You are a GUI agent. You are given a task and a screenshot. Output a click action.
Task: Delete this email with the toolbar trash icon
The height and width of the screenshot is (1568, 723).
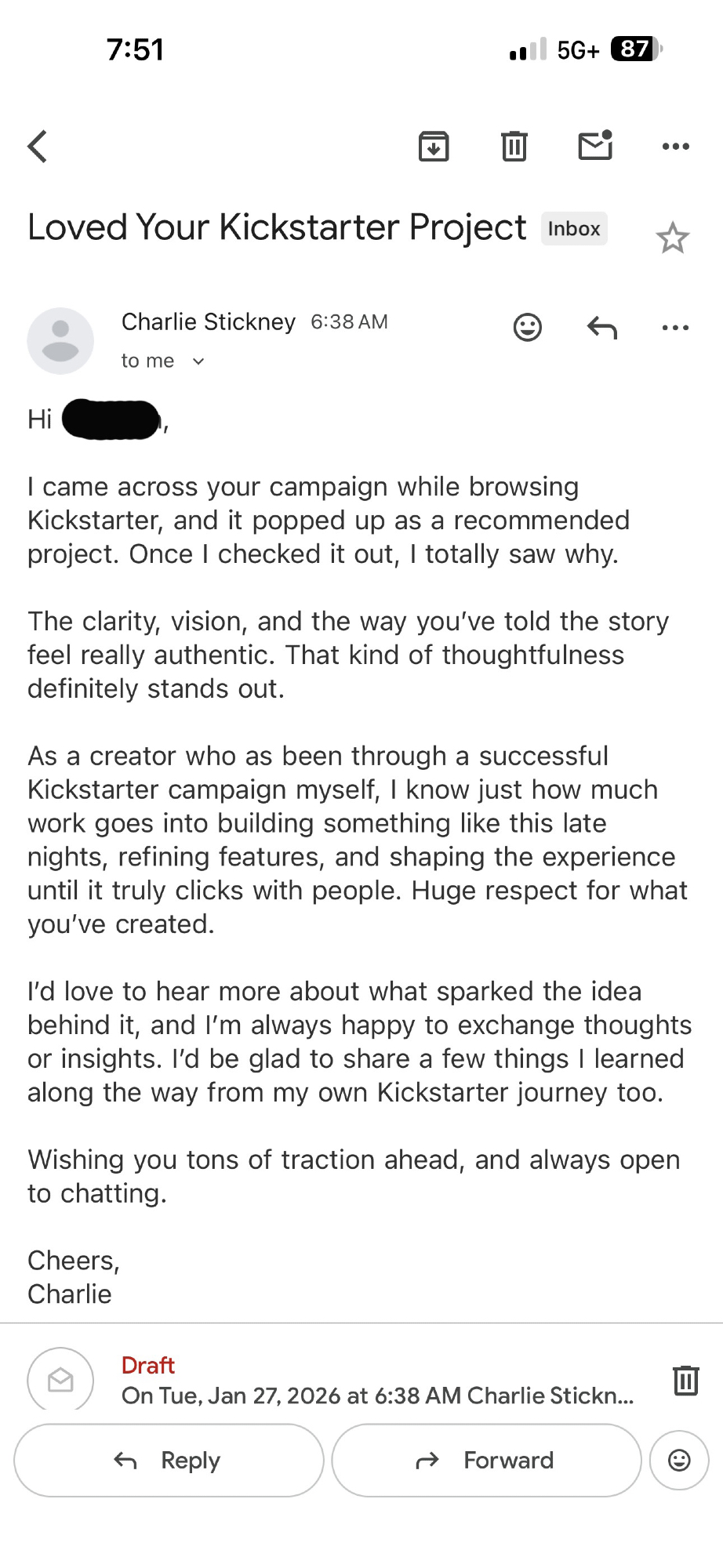coord(514,146)
